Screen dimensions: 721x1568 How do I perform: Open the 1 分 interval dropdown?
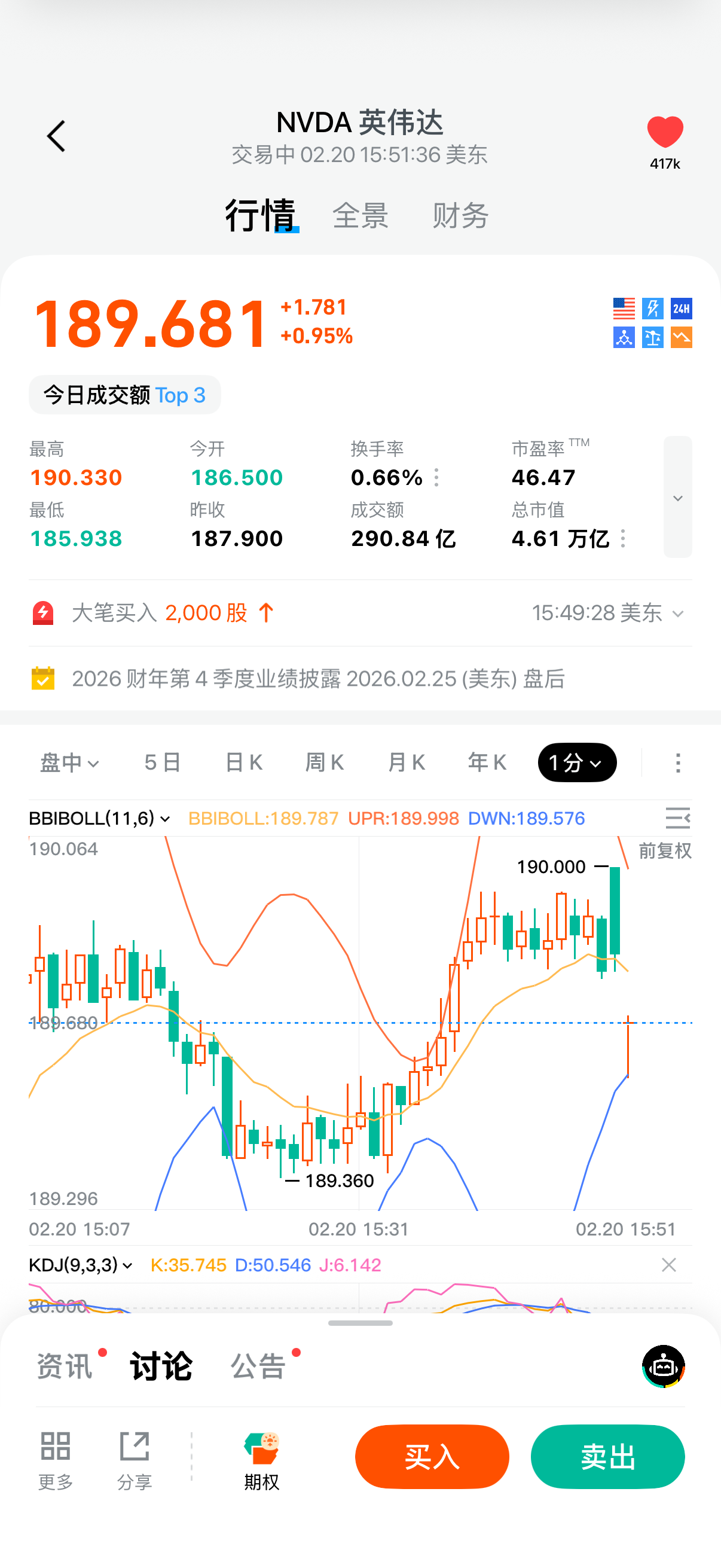576,762
